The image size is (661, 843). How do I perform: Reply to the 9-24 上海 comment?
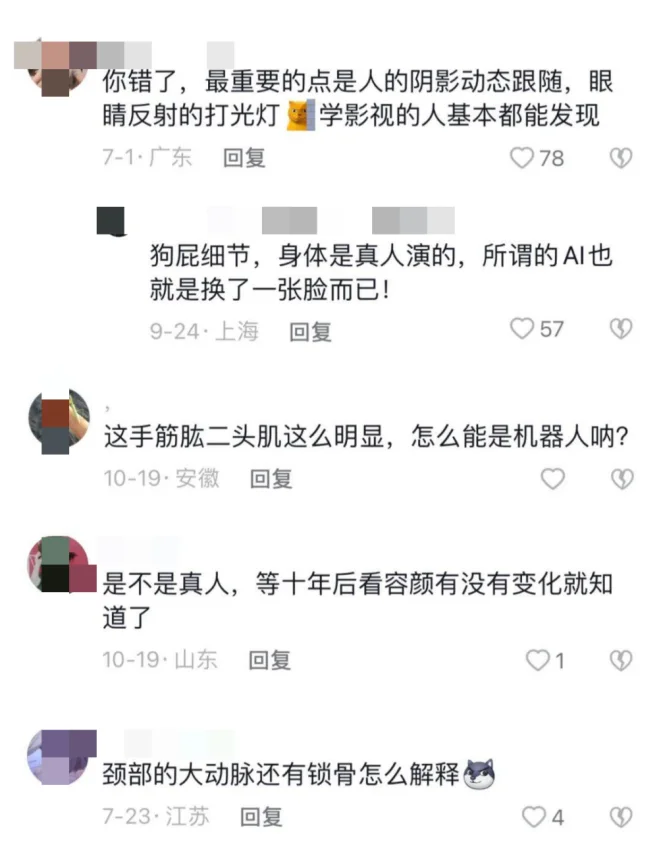[310, 331]
